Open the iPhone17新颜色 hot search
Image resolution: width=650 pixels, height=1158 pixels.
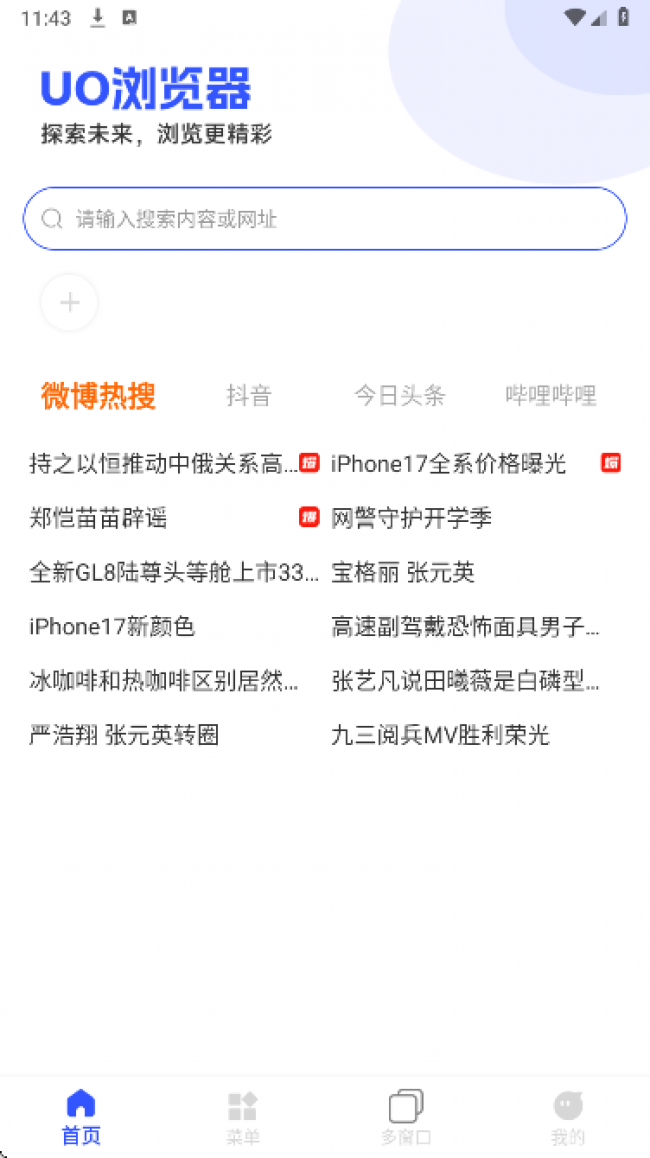pos(112,627)
